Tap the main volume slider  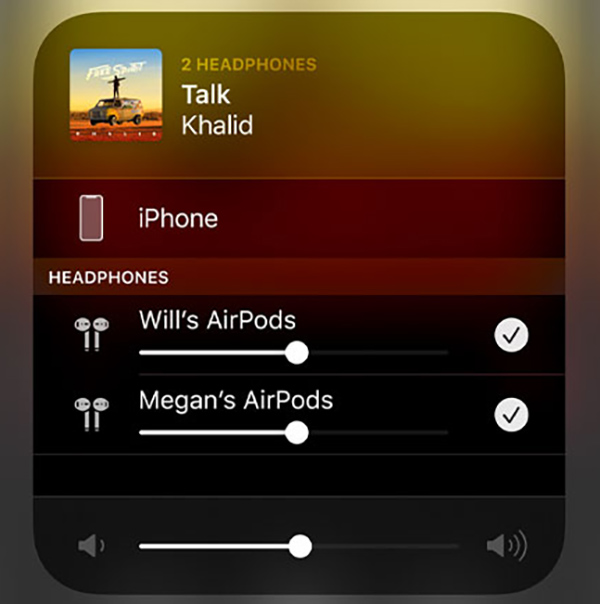(298, 546)
